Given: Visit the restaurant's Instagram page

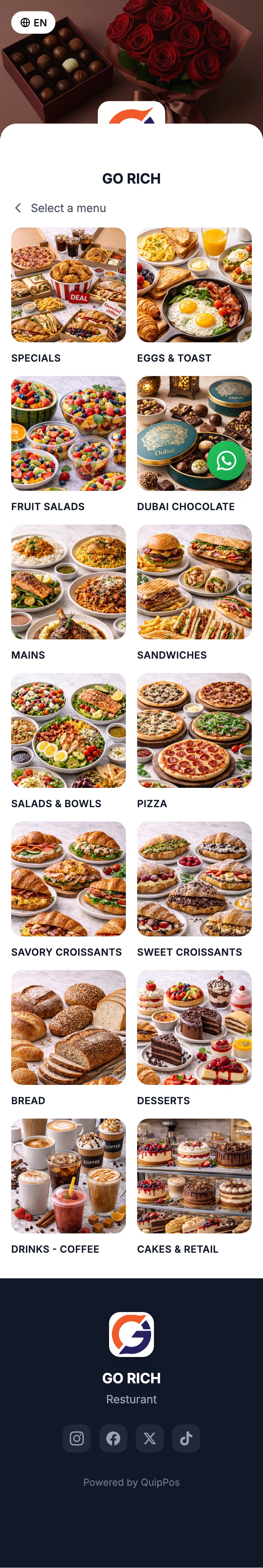Looking at the screenshot, I should 77,1438.
